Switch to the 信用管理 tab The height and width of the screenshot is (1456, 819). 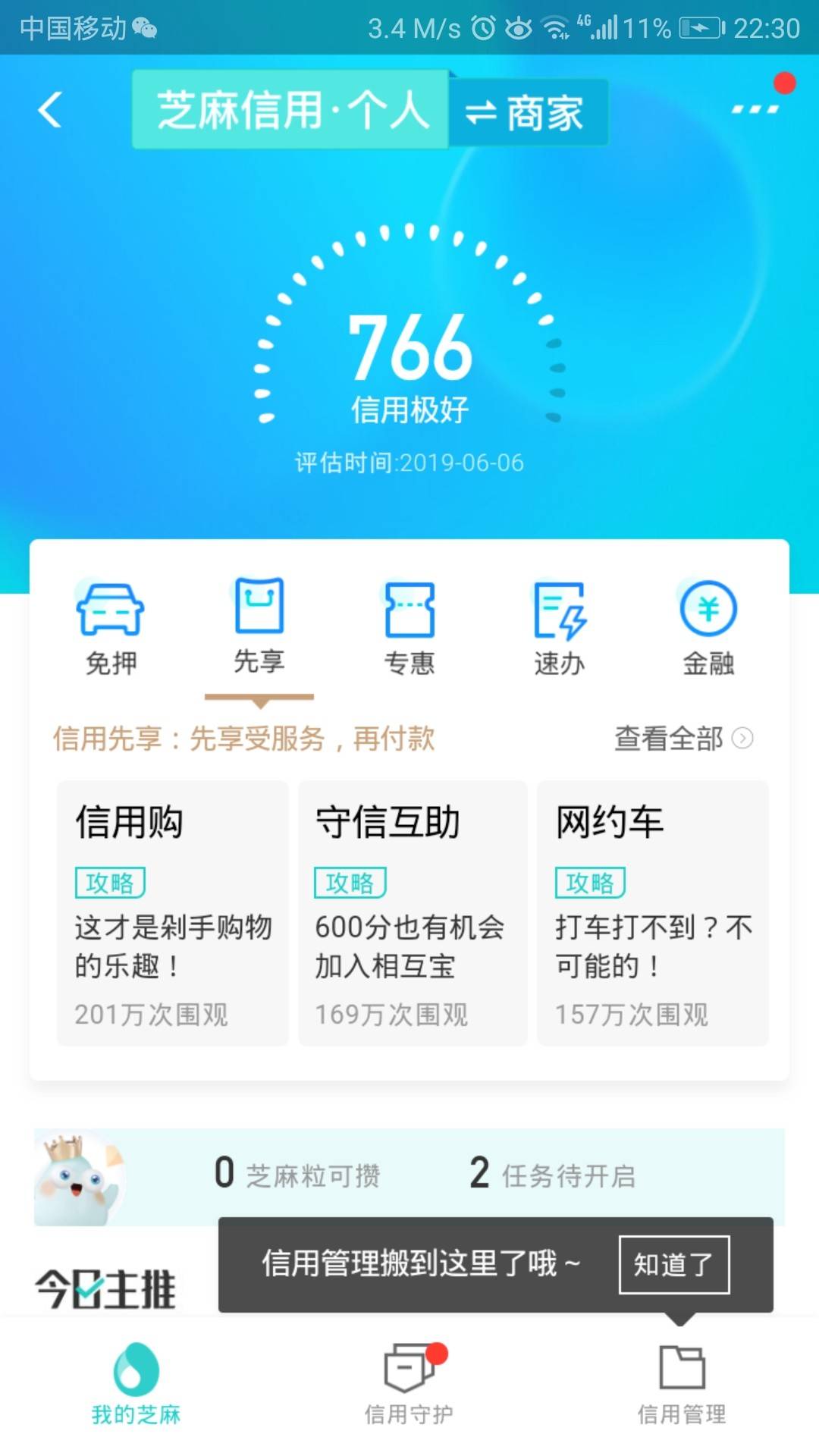(x=682, y=1384)
